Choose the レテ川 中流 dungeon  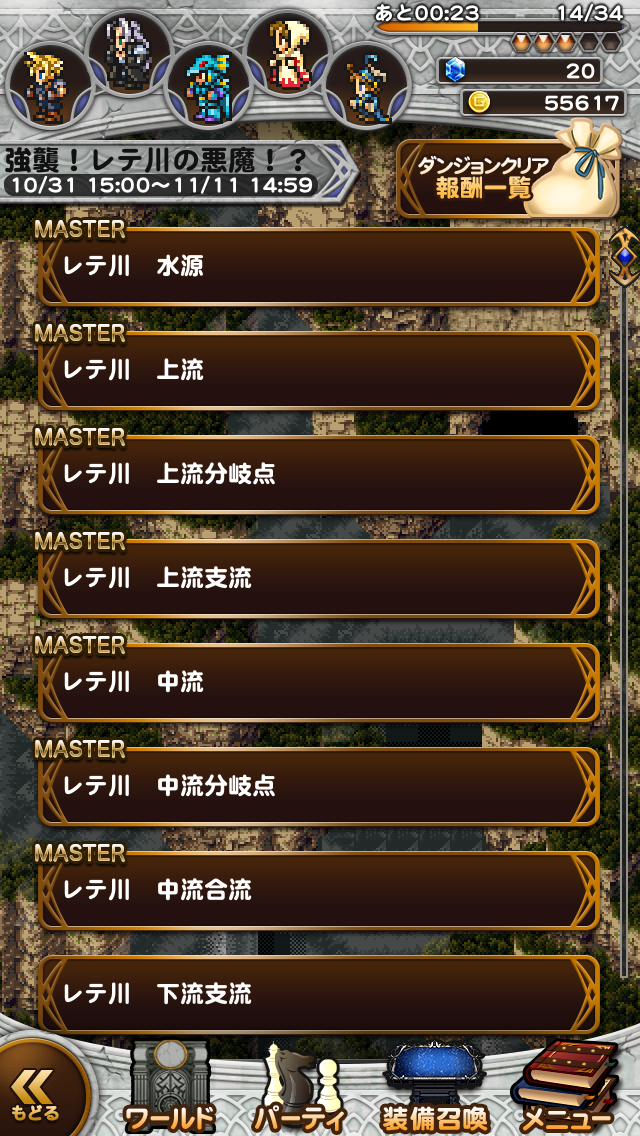pos(318,683)
